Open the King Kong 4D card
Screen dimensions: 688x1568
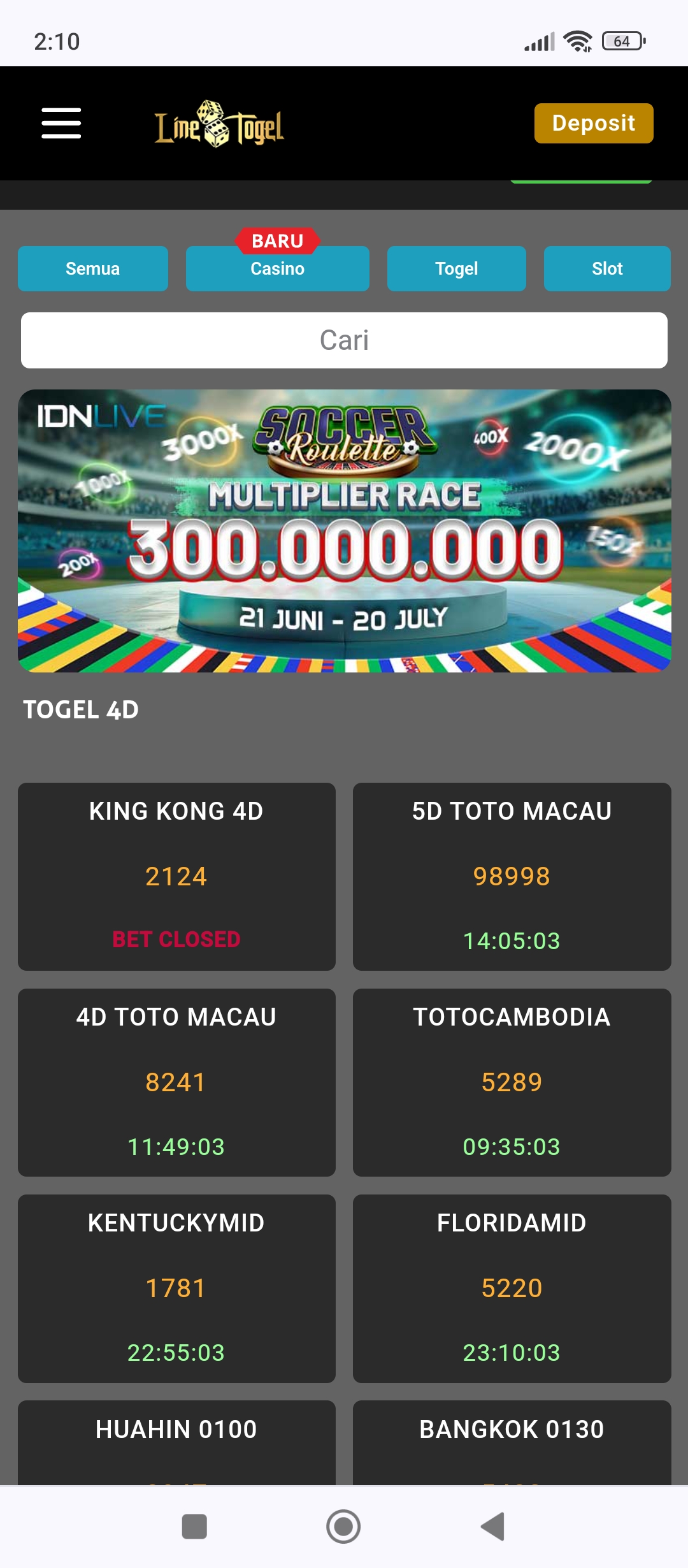coord(176,876)
